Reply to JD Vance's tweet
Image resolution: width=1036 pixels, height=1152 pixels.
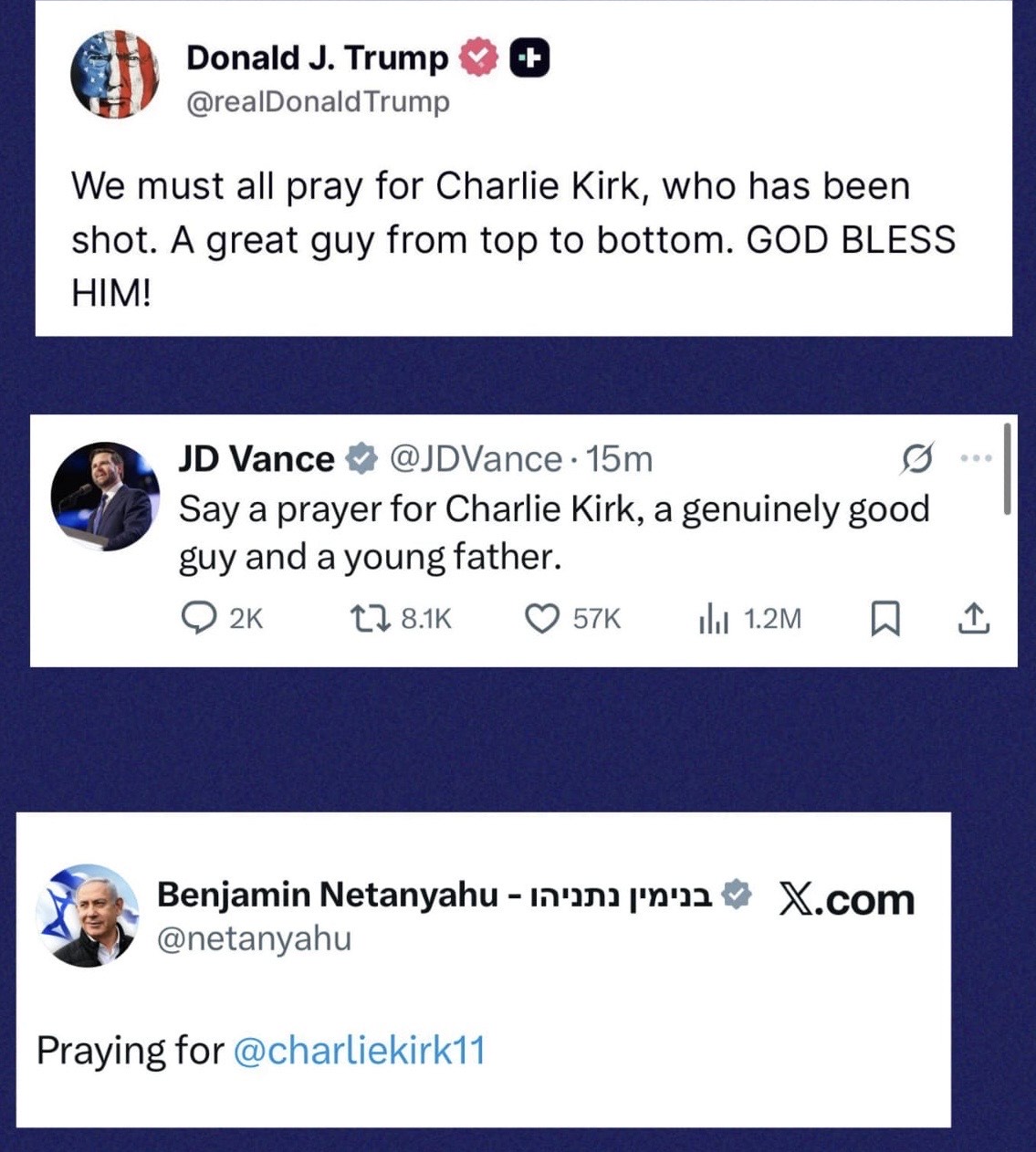201,618
